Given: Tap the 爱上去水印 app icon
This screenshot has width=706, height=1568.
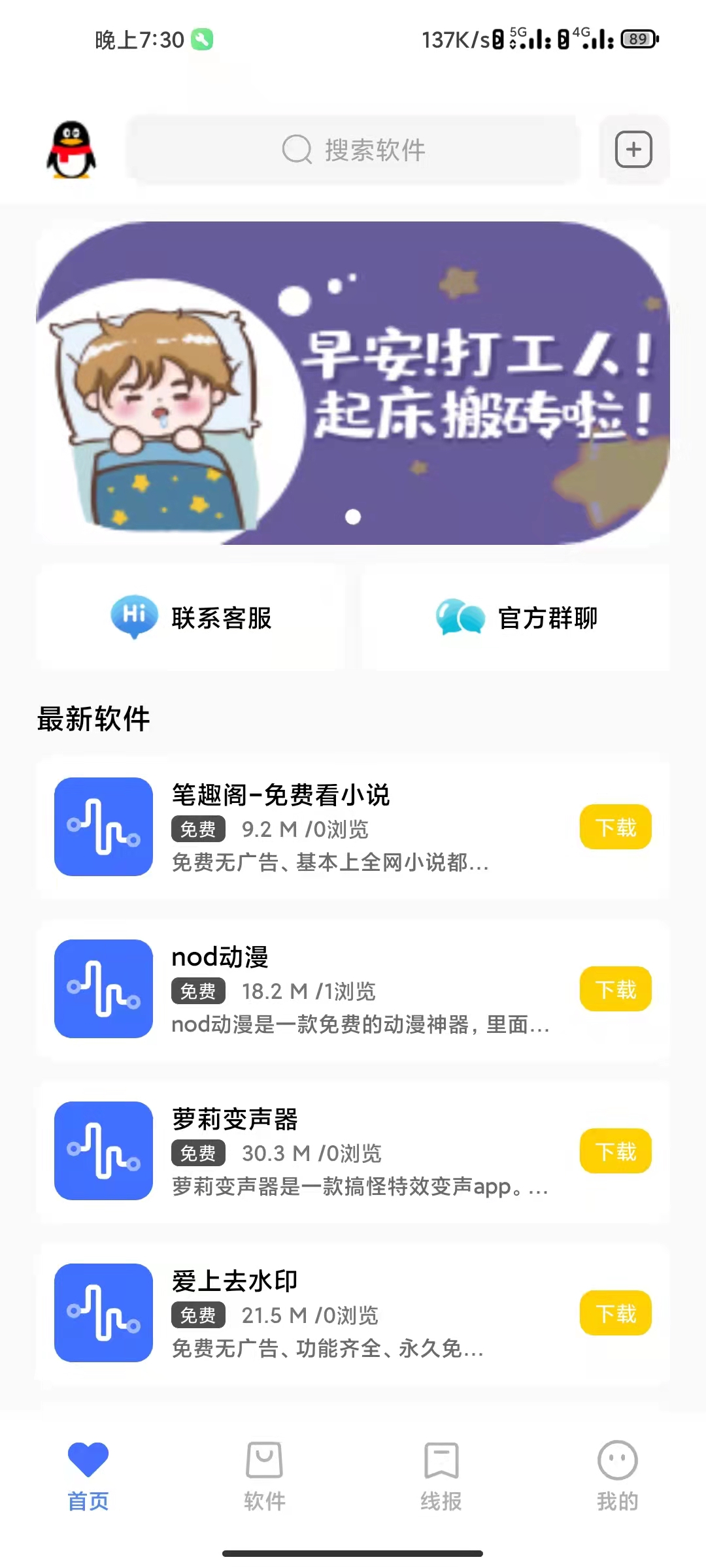Looking at the screenshot, I should 103,1313.
